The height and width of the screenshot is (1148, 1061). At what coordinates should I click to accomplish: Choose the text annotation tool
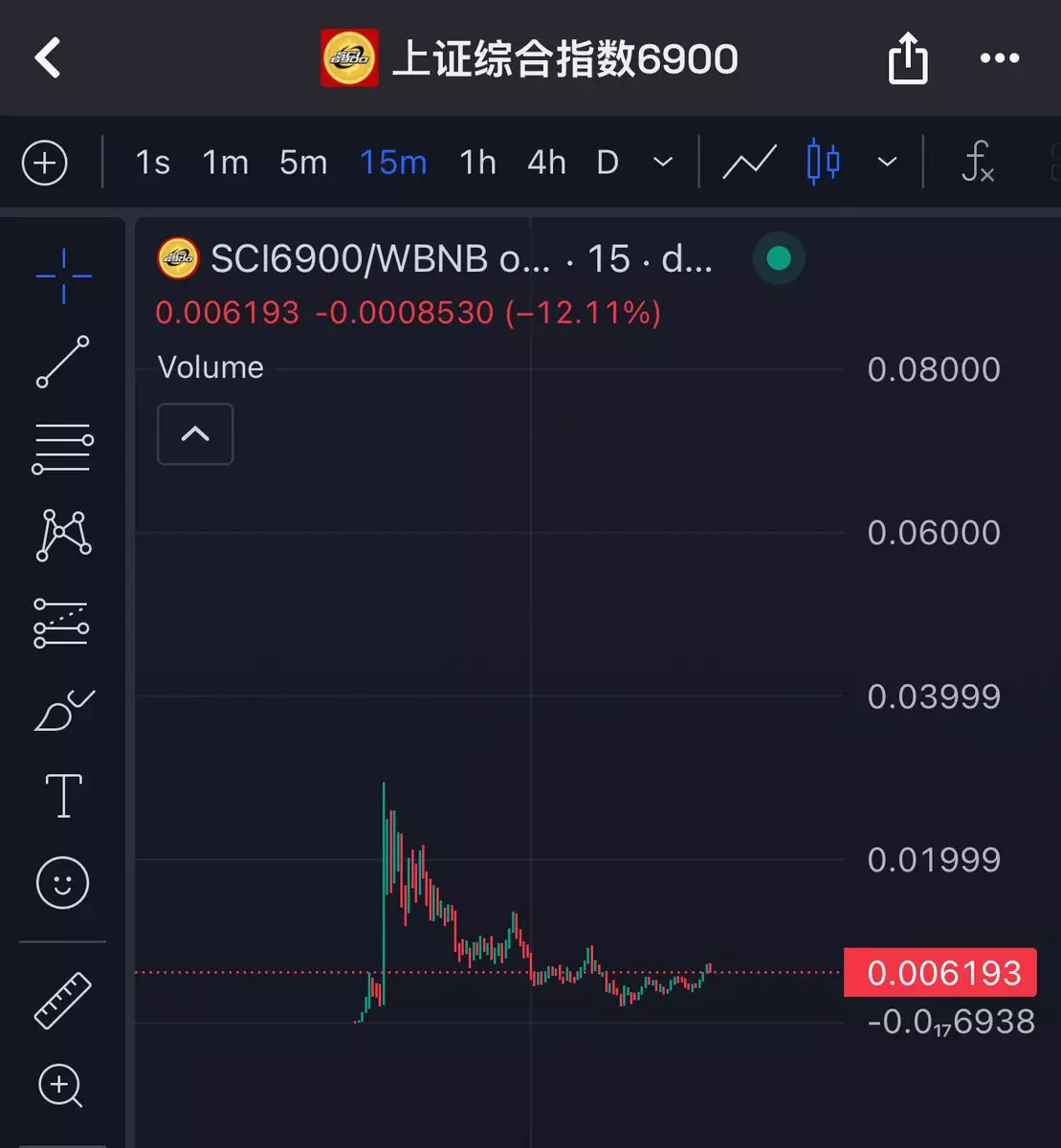(63, 796)
